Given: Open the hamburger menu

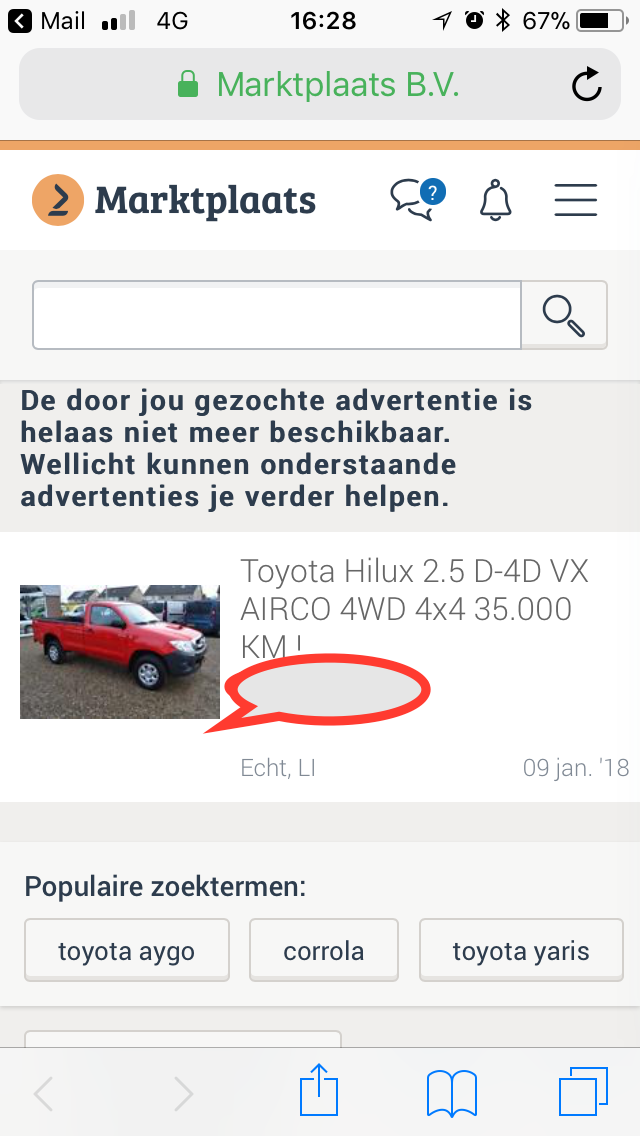Looking at the screenshot, I should 576,200.
